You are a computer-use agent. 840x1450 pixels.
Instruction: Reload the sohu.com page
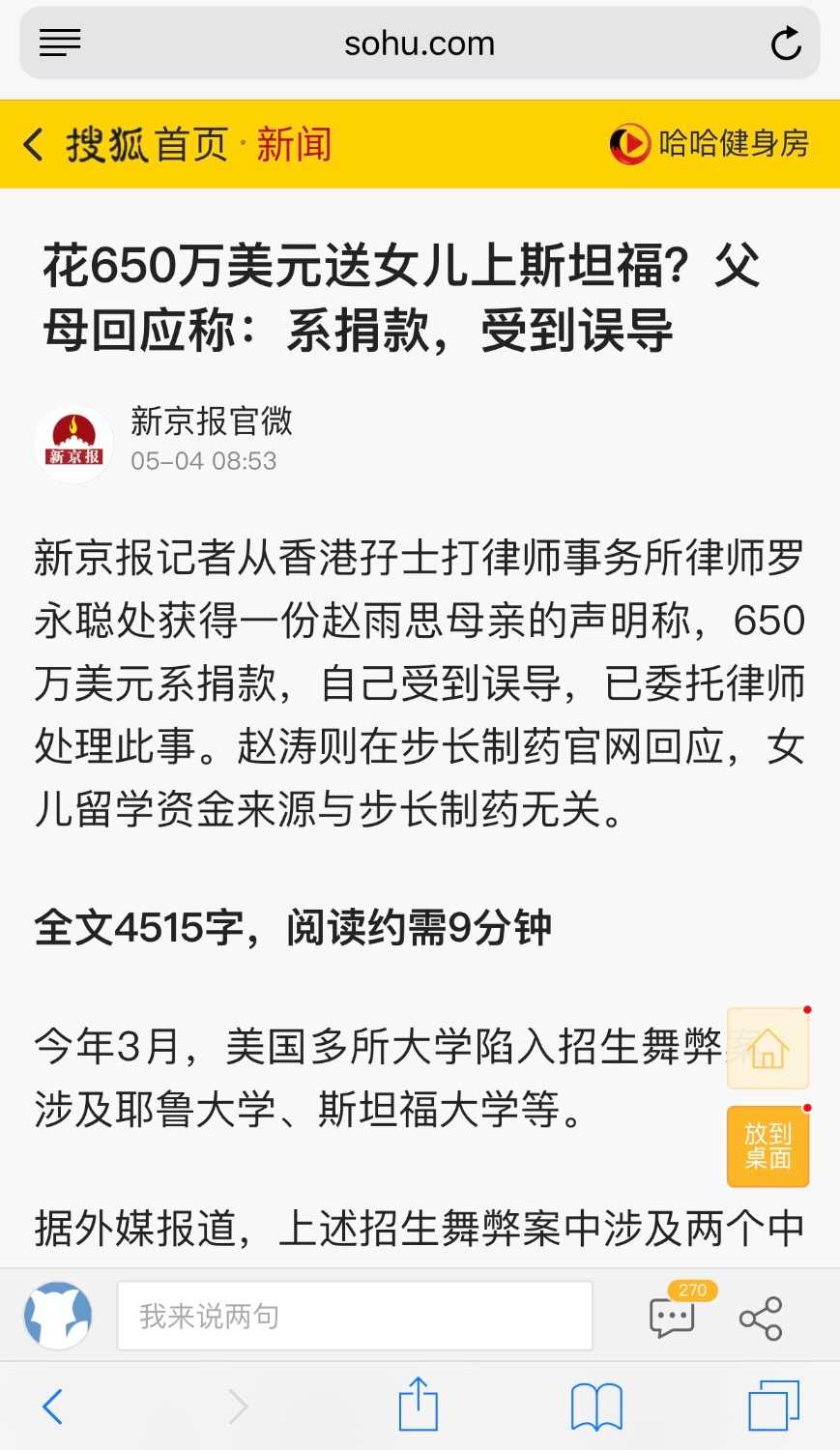[785, 43]
